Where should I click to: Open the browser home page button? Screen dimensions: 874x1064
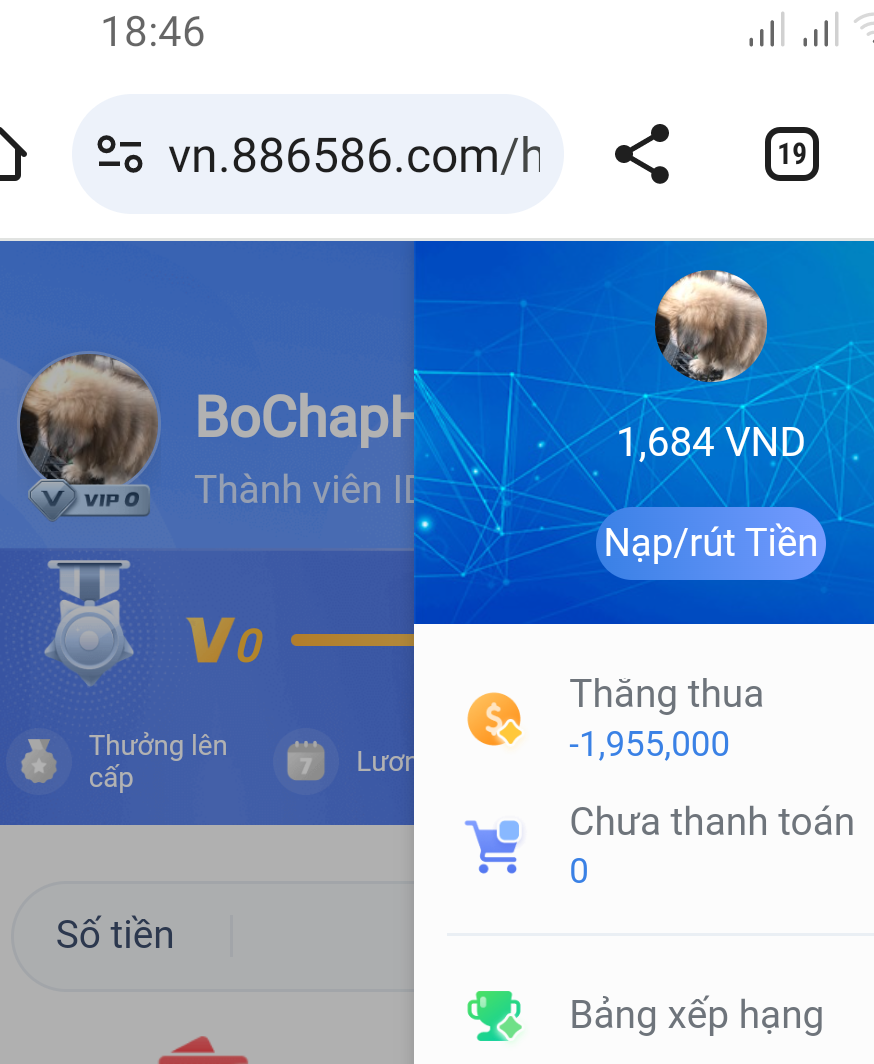point(10,155)
